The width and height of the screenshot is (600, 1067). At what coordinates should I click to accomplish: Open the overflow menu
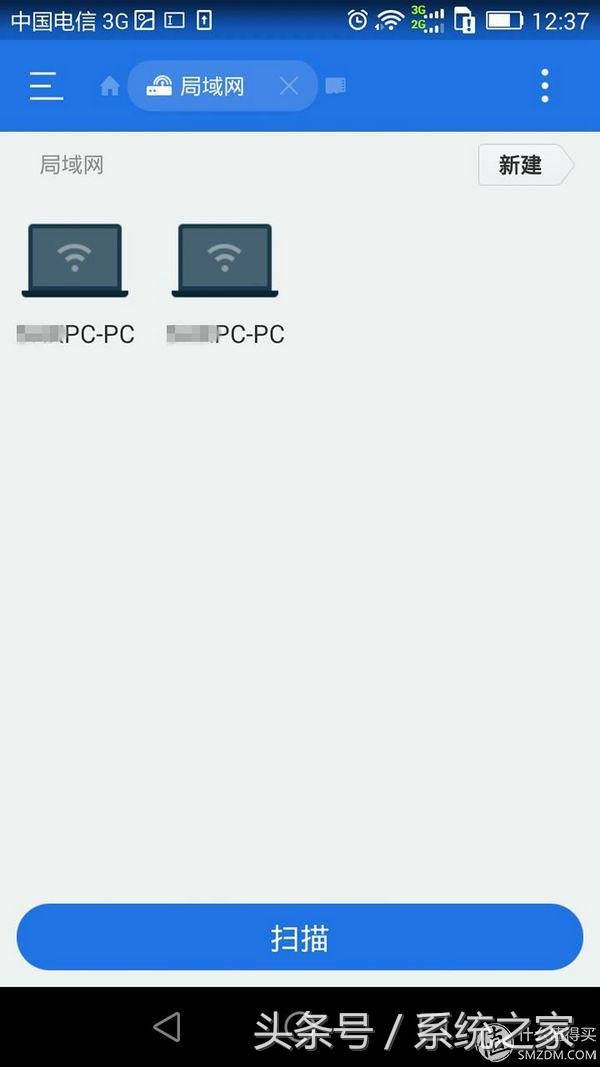545,86
